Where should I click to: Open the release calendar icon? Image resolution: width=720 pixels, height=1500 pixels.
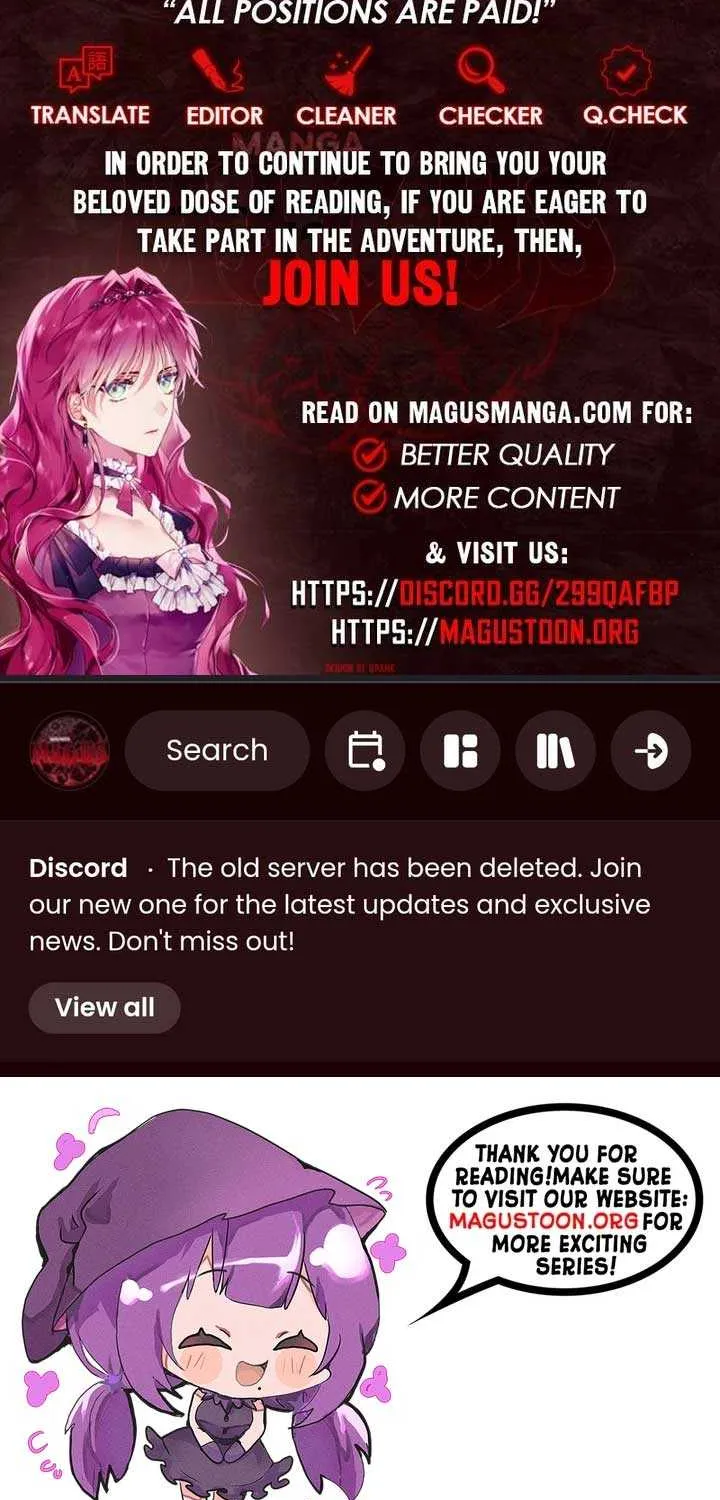(x=365, y=750)
